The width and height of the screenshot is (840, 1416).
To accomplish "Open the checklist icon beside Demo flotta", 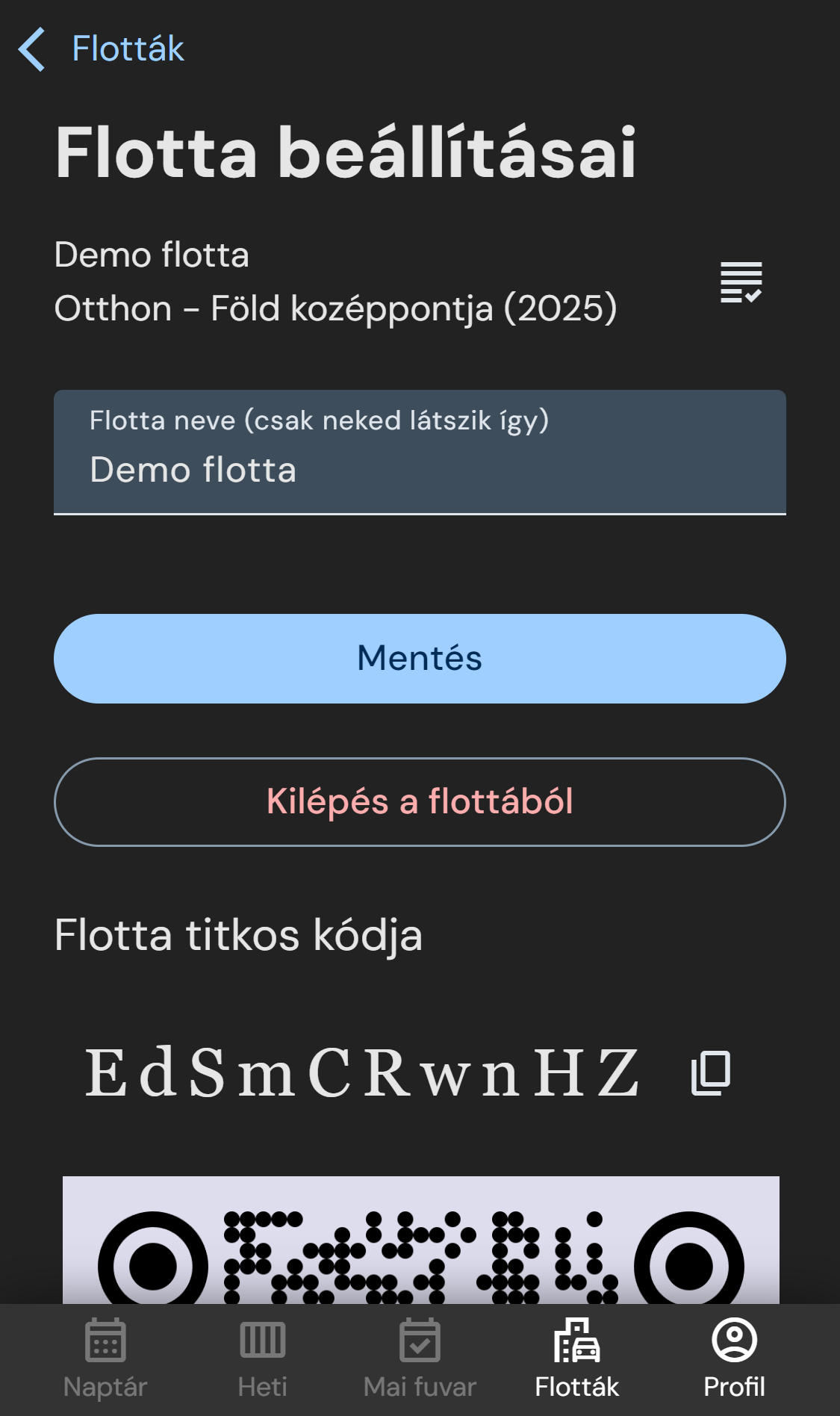I will pos(741,282).
